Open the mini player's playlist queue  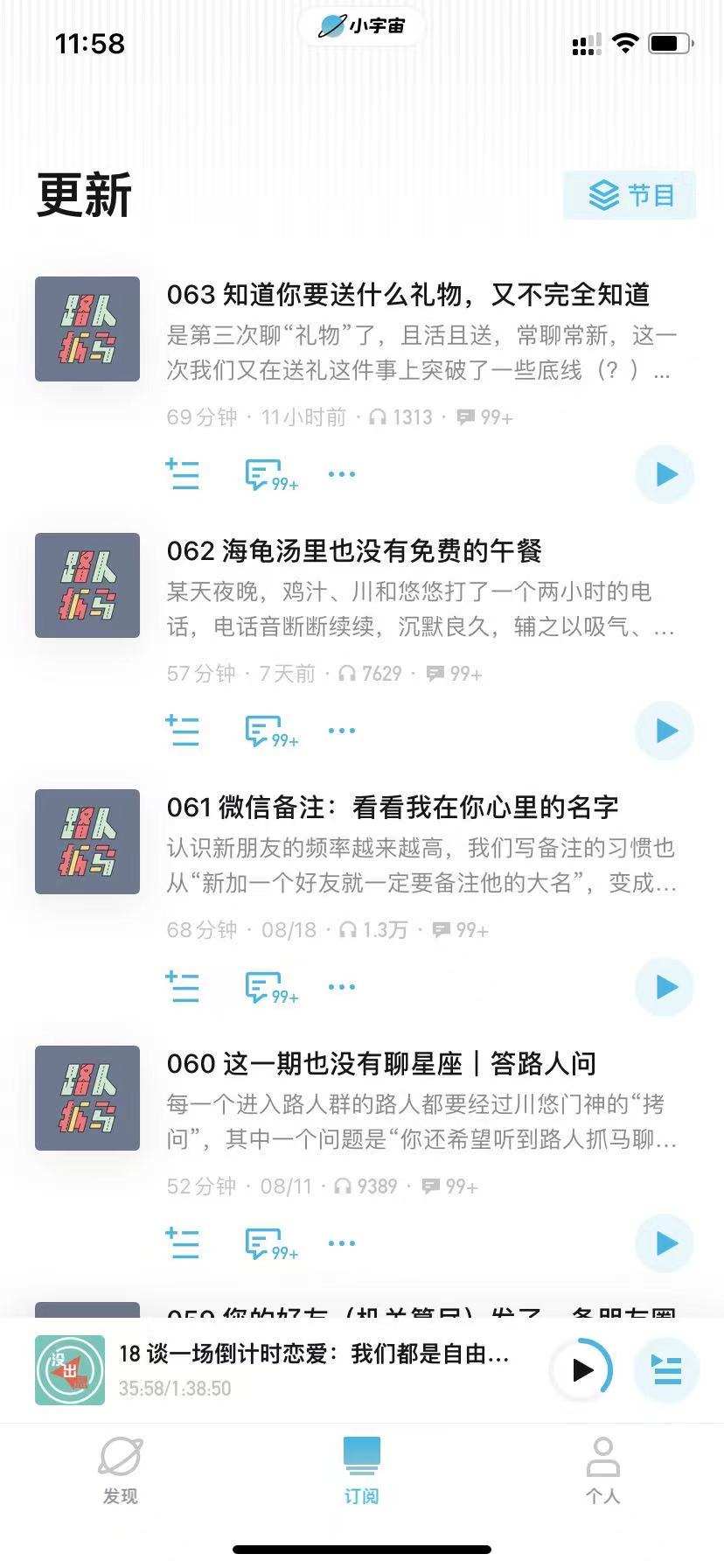coord(666,1369)
